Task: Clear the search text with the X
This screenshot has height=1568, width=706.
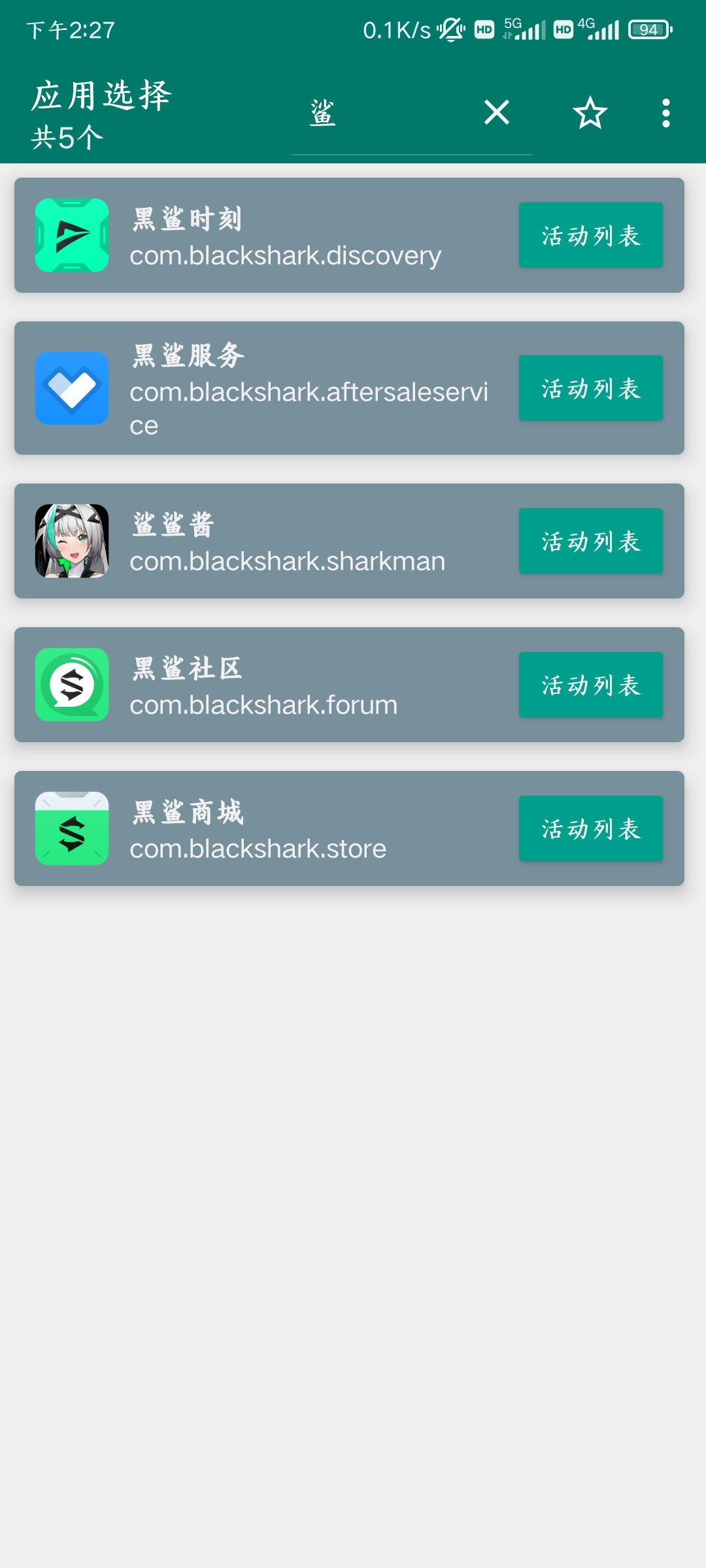Action: pyautogui.click(x=497, y=112)
